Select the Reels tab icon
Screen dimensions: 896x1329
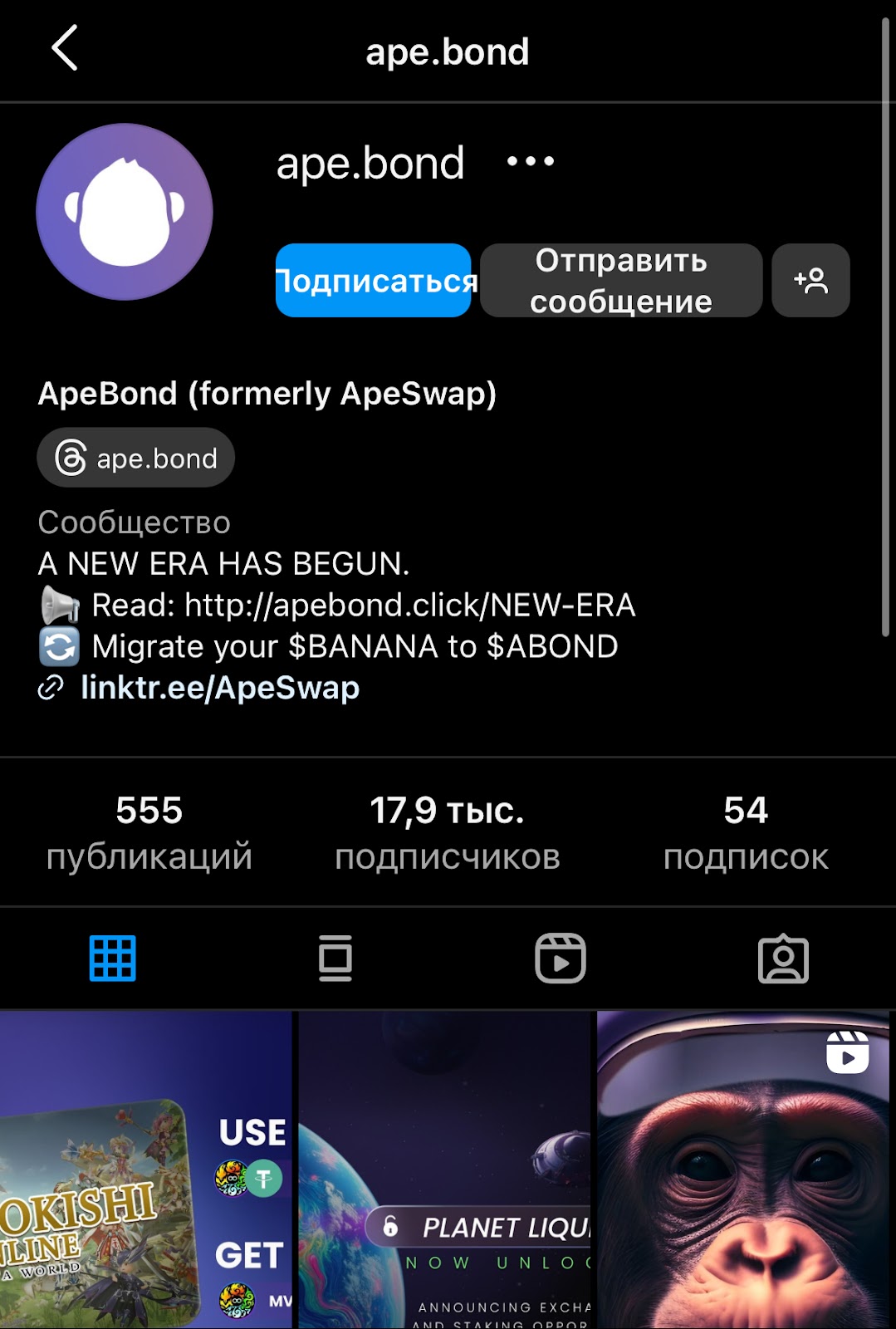point(561,959)
